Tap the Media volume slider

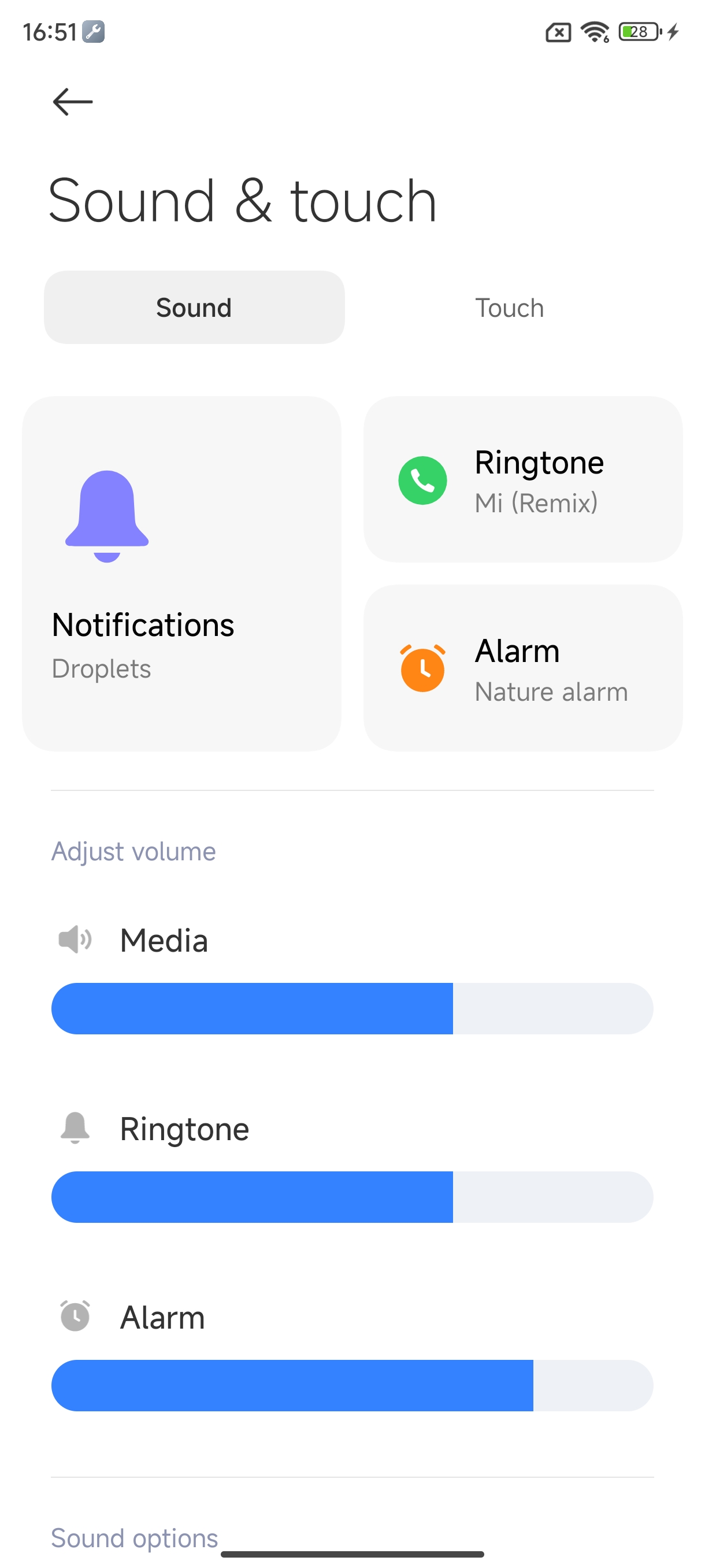pyautogui.click(x=352, y=1008)
